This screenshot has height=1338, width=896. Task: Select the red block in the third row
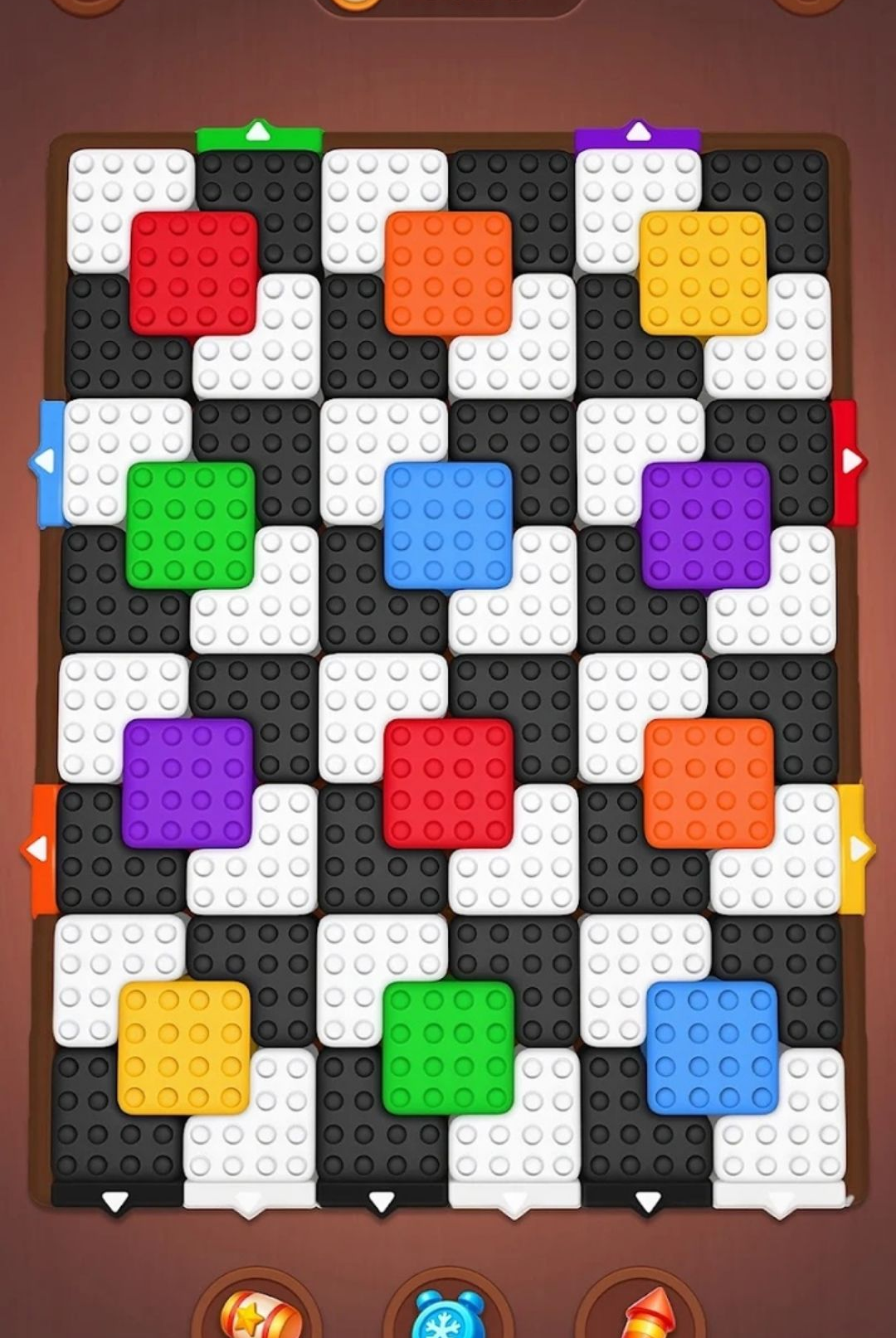pos(449,783)
